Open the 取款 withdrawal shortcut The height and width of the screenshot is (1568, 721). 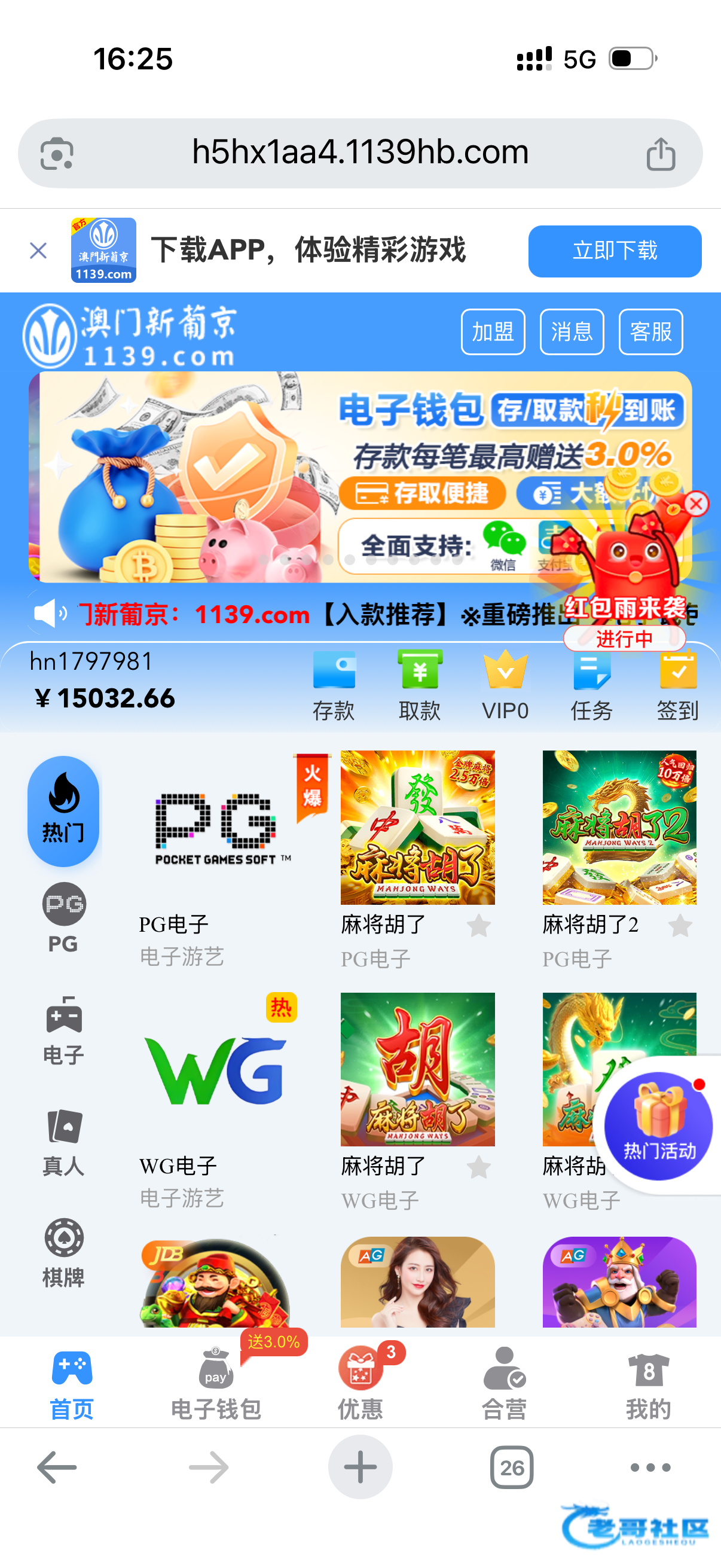419,685
